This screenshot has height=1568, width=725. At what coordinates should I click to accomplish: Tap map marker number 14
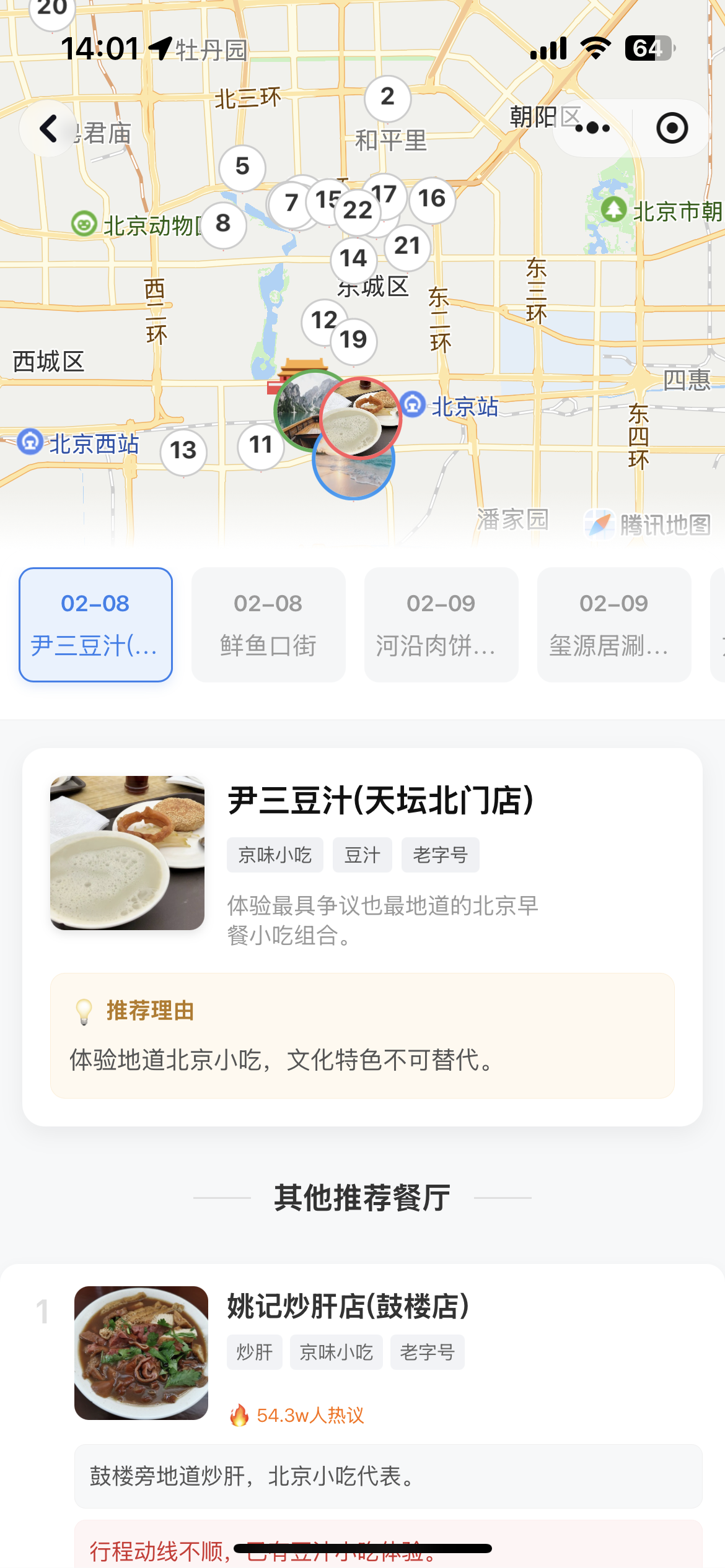pyautogui.click(x=353, y=258)
